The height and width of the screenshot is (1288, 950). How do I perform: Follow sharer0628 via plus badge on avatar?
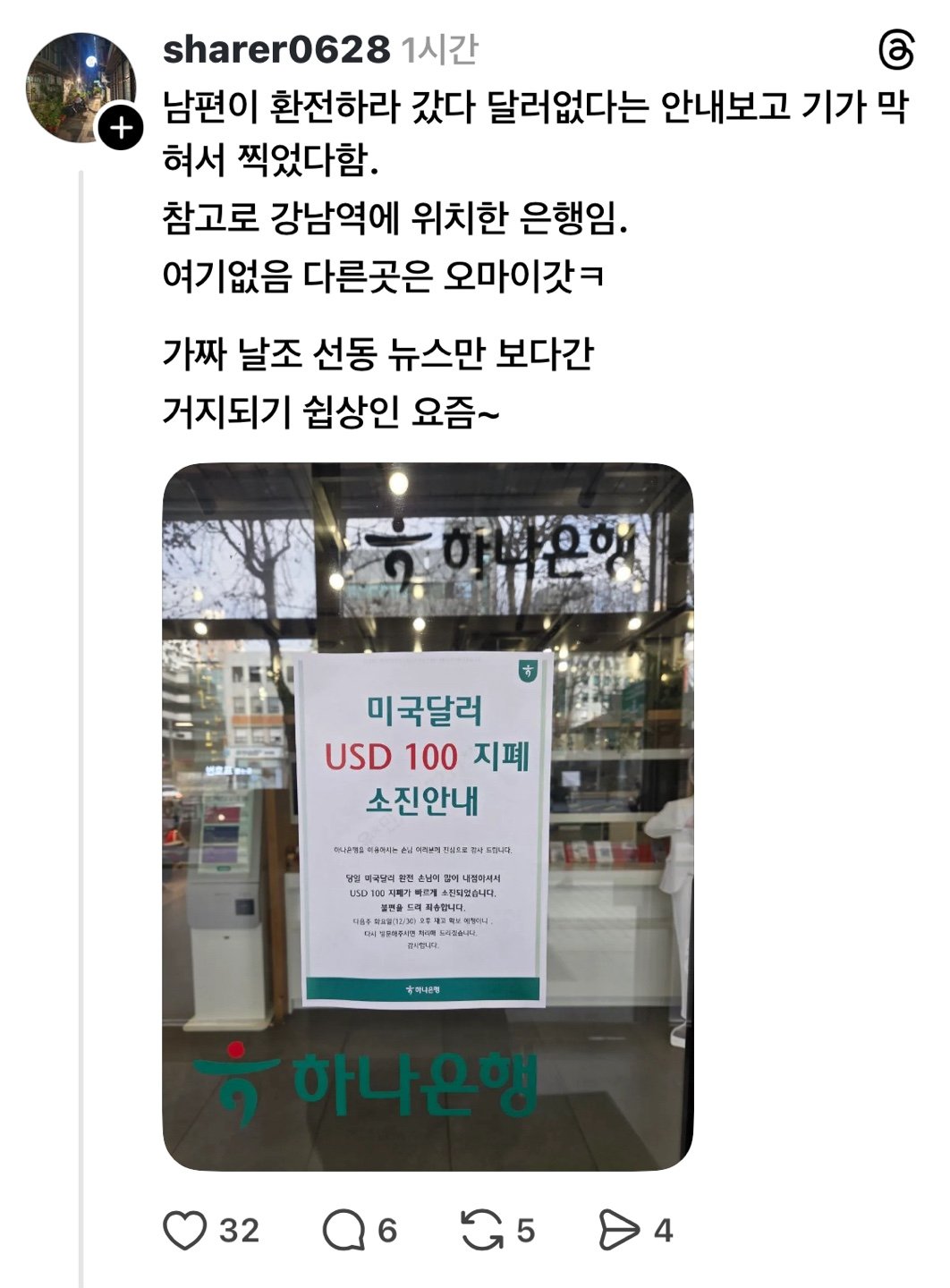120,128
